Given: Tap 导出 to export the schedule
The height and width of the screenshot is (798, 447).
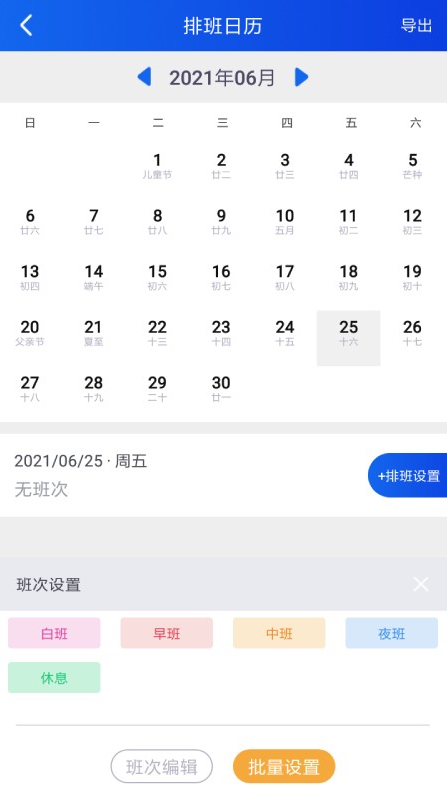Looking at the screenshot, I should (416, 25).
